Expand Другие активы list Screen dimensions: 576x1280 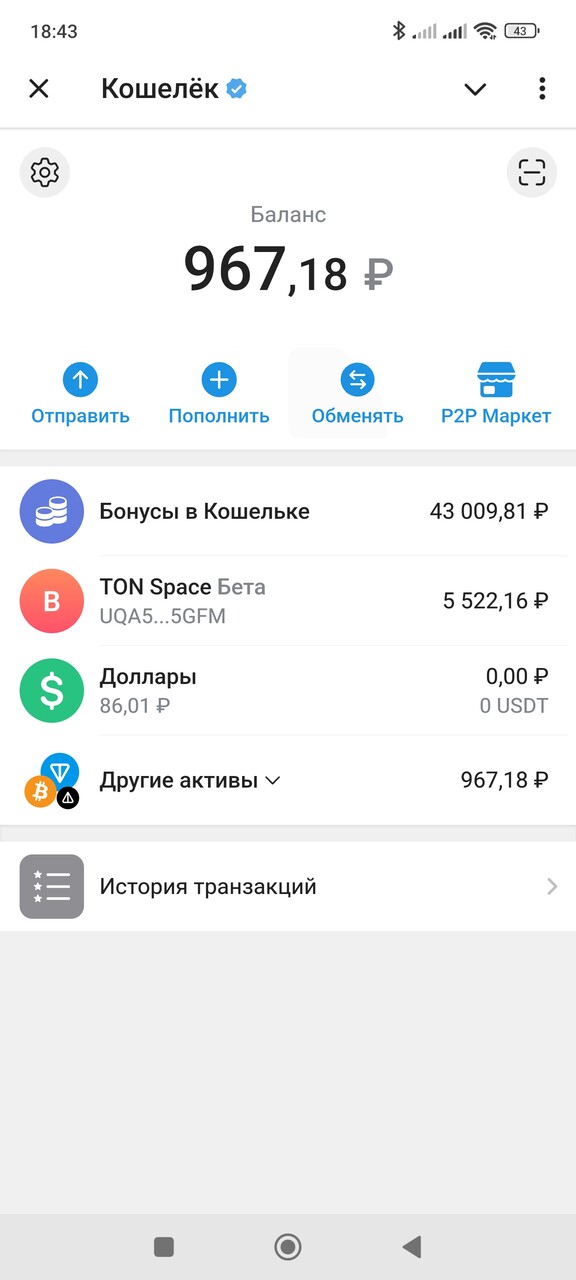coord(288,780)
